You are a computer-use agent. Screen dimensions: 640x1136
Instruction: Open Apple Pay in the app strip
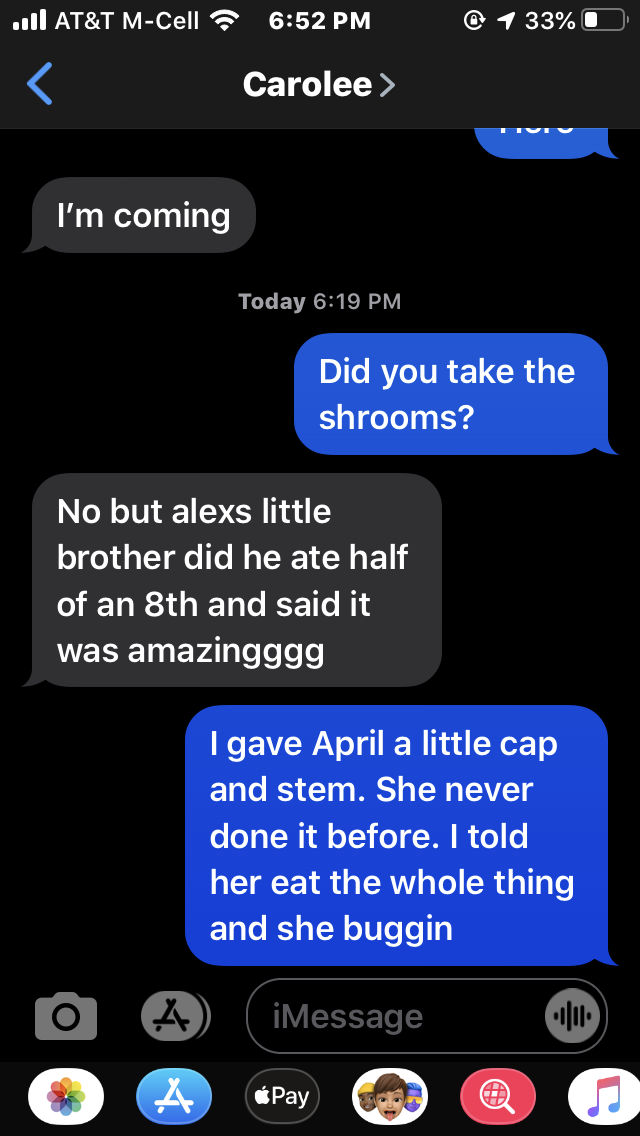pyautogui.click(x=281, y=1096)
